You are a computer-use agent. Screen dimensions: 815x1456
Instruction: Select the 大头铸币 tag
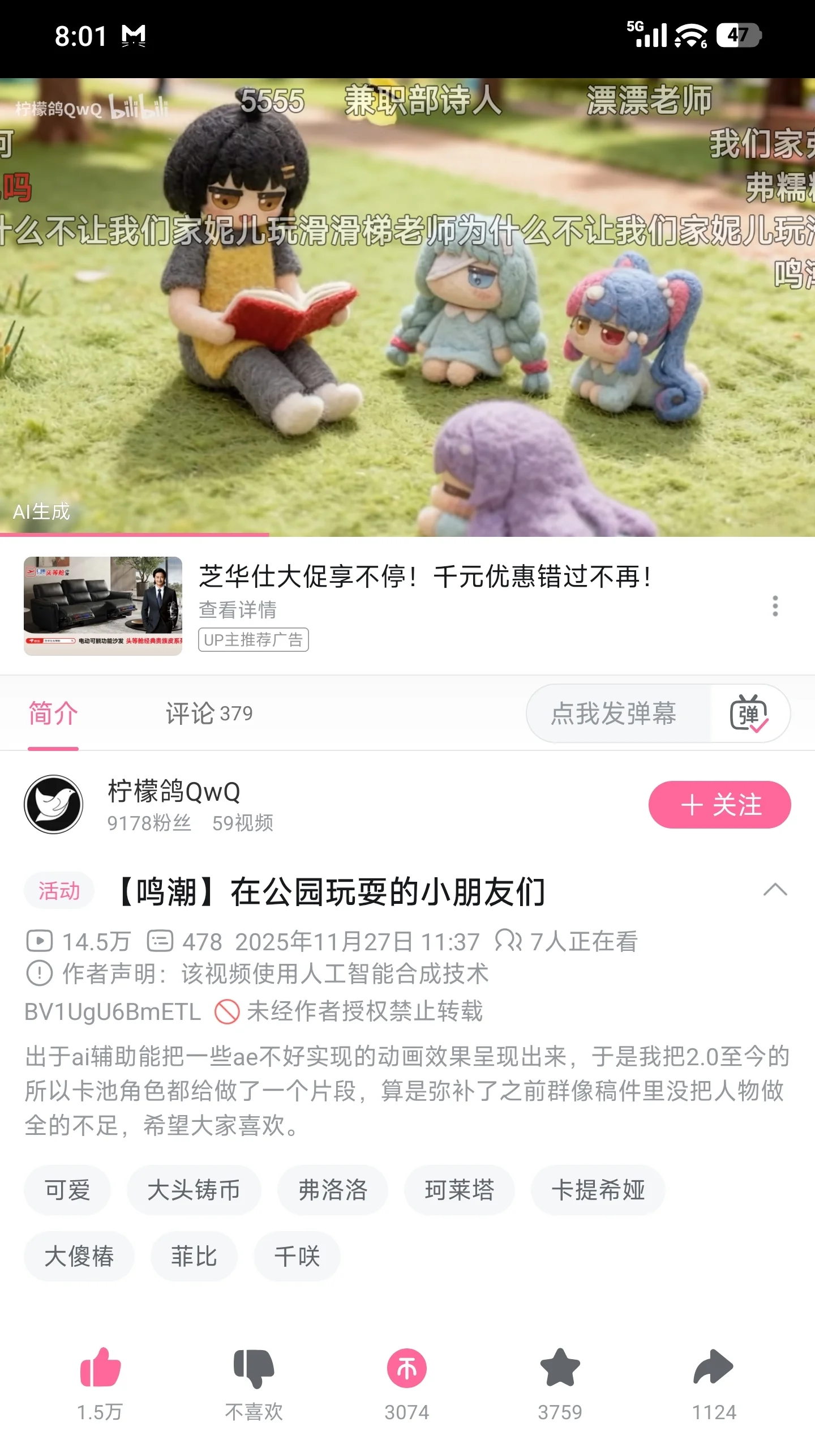(x=194, y=1190)
